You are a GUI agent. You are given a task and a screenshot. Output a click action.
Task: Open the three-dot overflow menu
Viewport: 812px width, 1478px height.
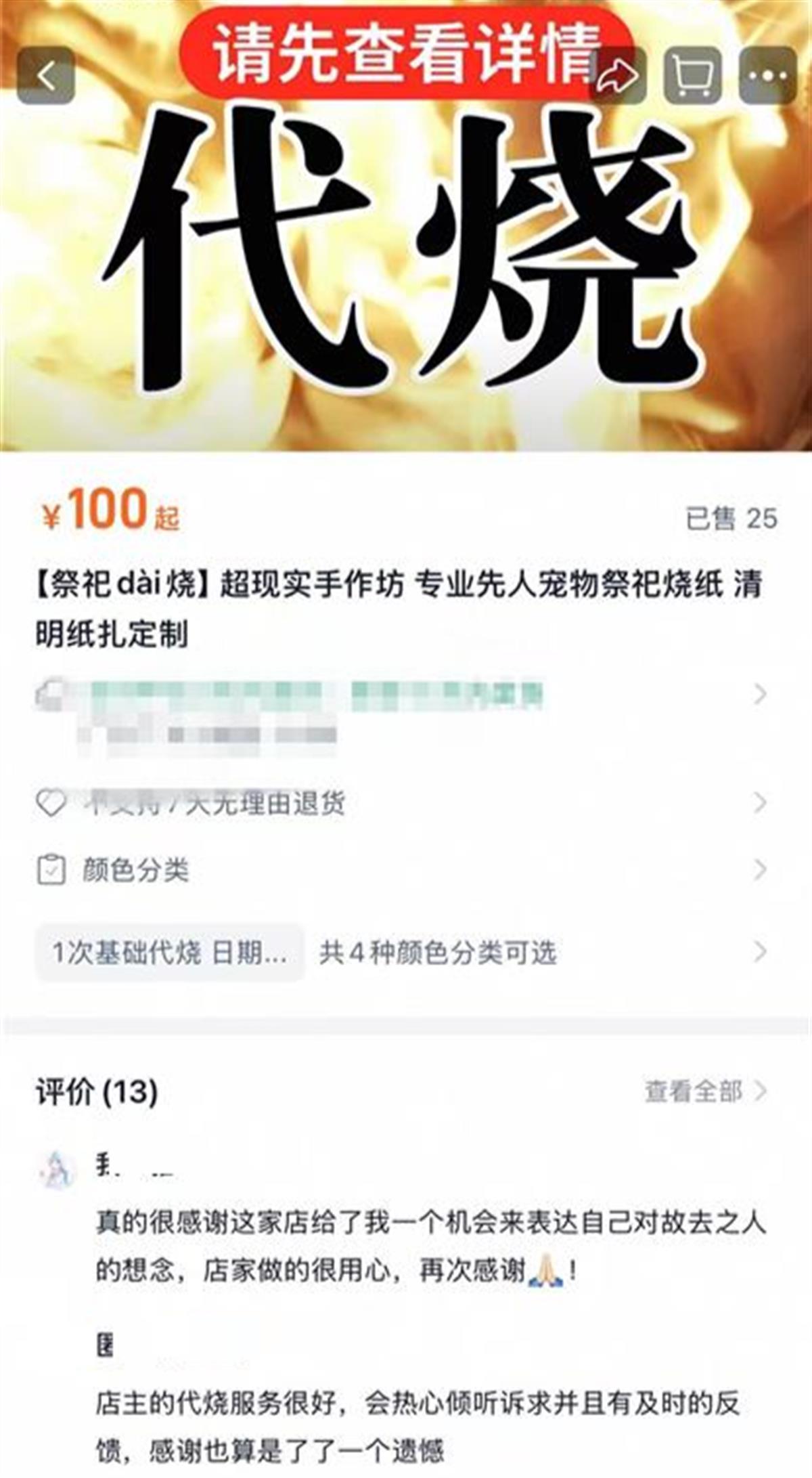coord(767,75)
